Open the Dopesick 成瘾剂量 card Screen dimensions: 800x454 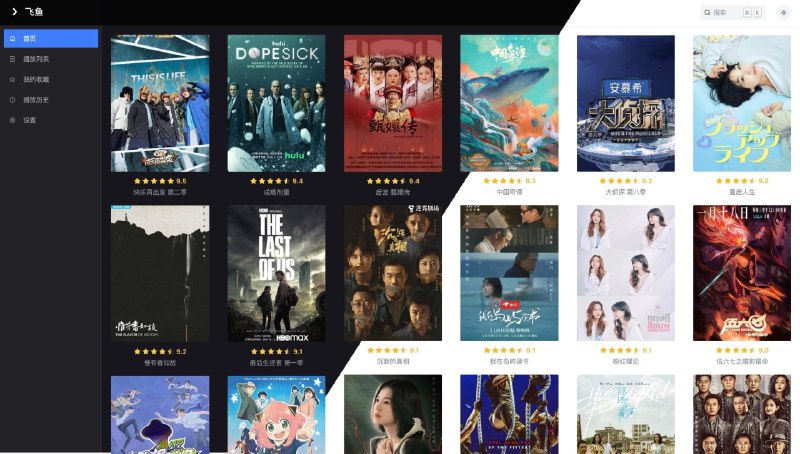pyautogui.click(x=276, y=103)
